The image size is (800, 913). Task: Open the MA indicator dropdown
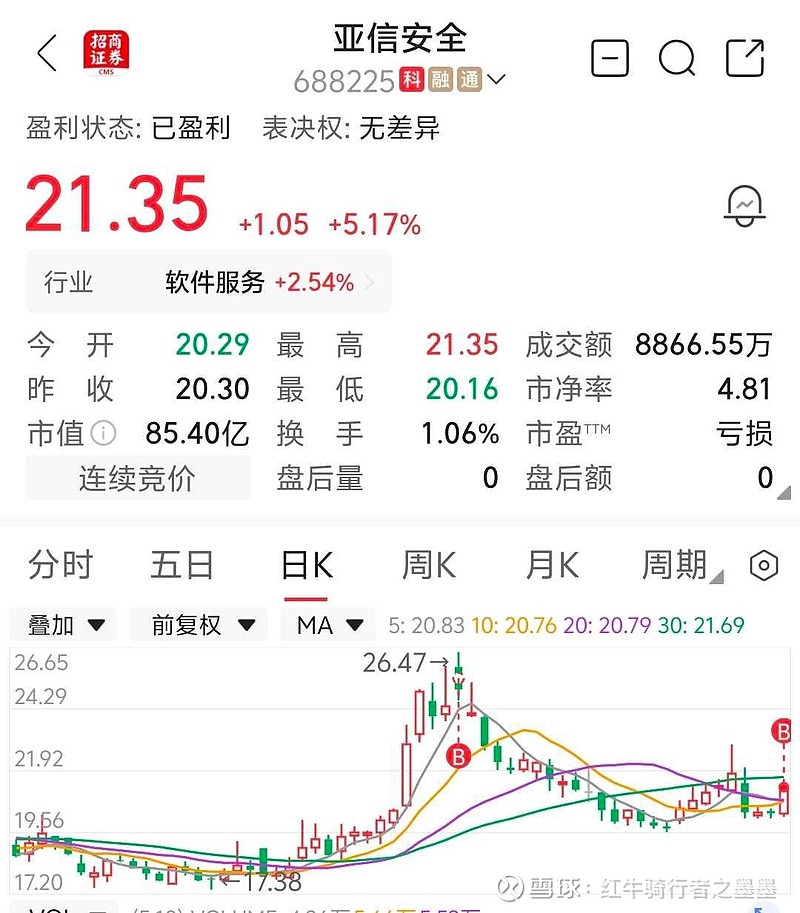click(328, 626)
